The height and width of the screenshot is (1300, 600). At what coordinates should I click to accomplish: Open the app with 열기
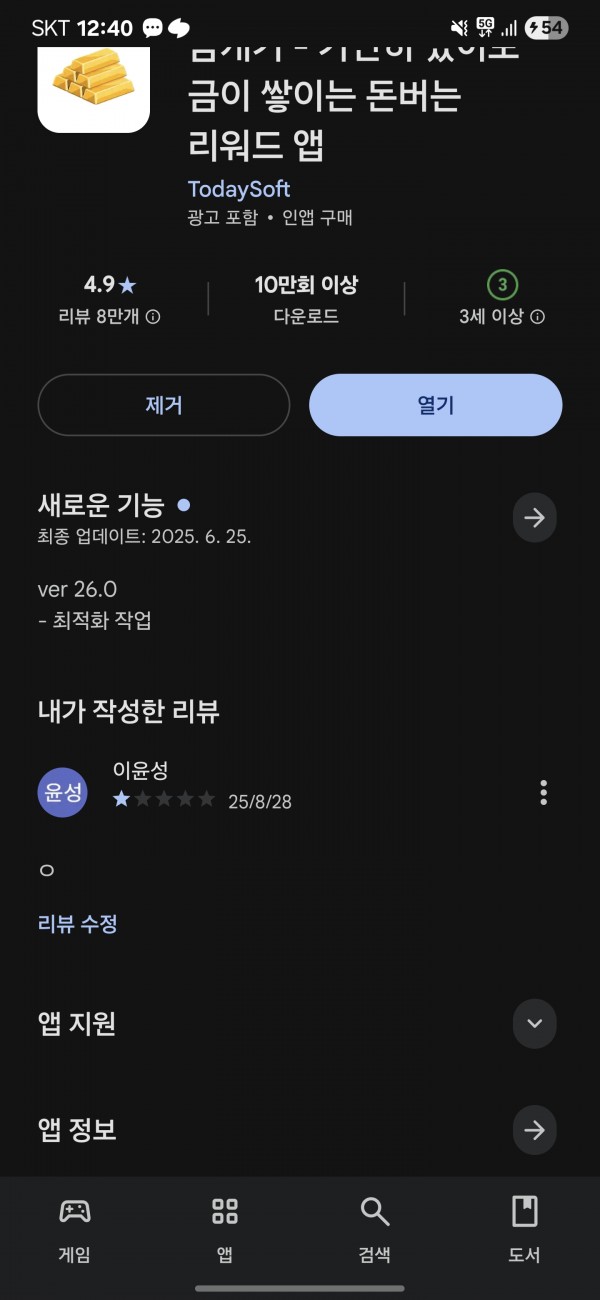click(436, 405)
